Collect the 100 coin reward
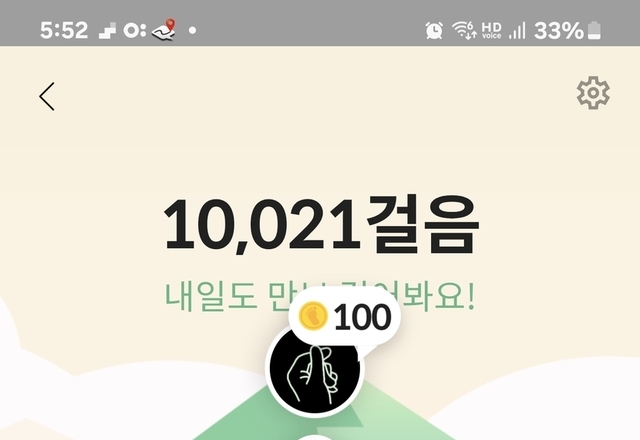 [x=344, y=319]
